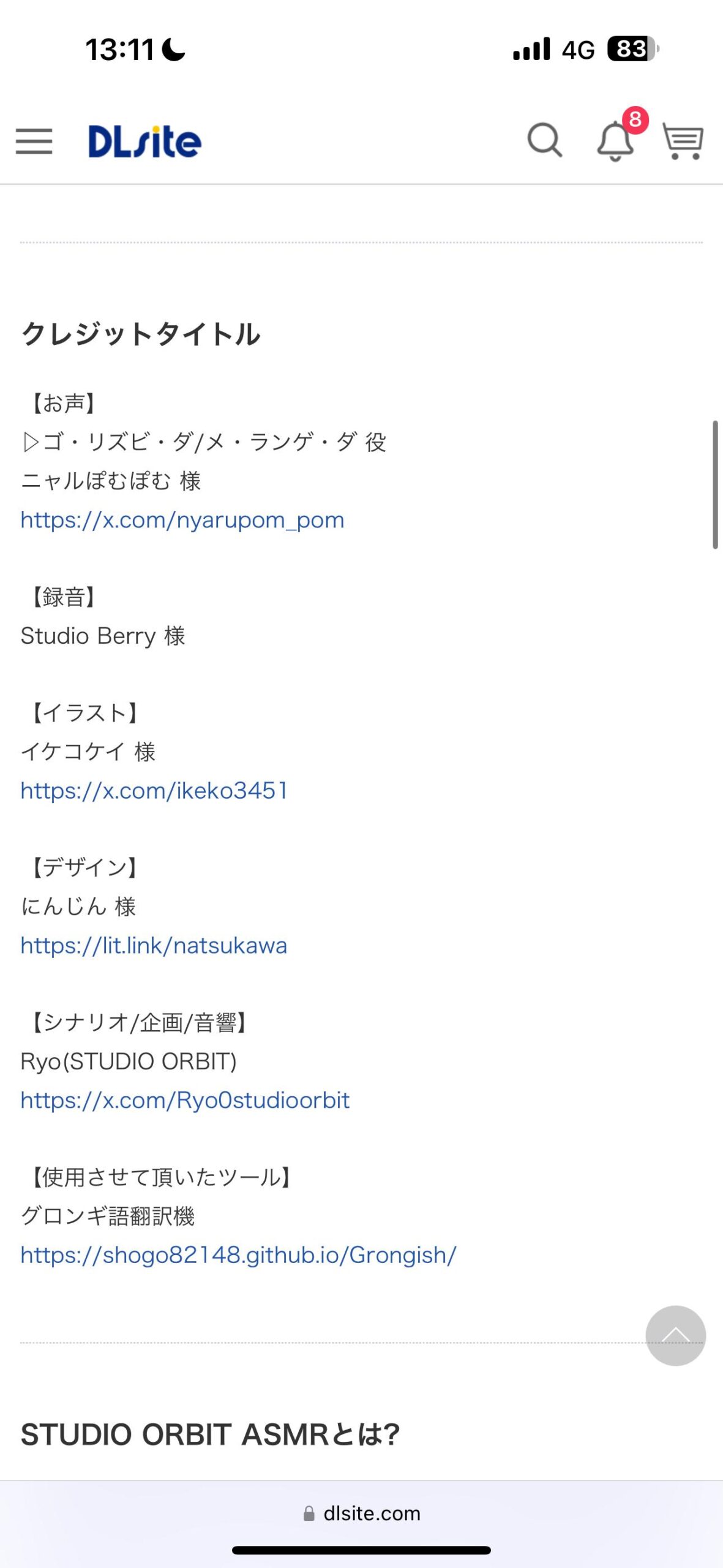View the shopping cart
This screenshot has height=1568, width=723.
683,141
